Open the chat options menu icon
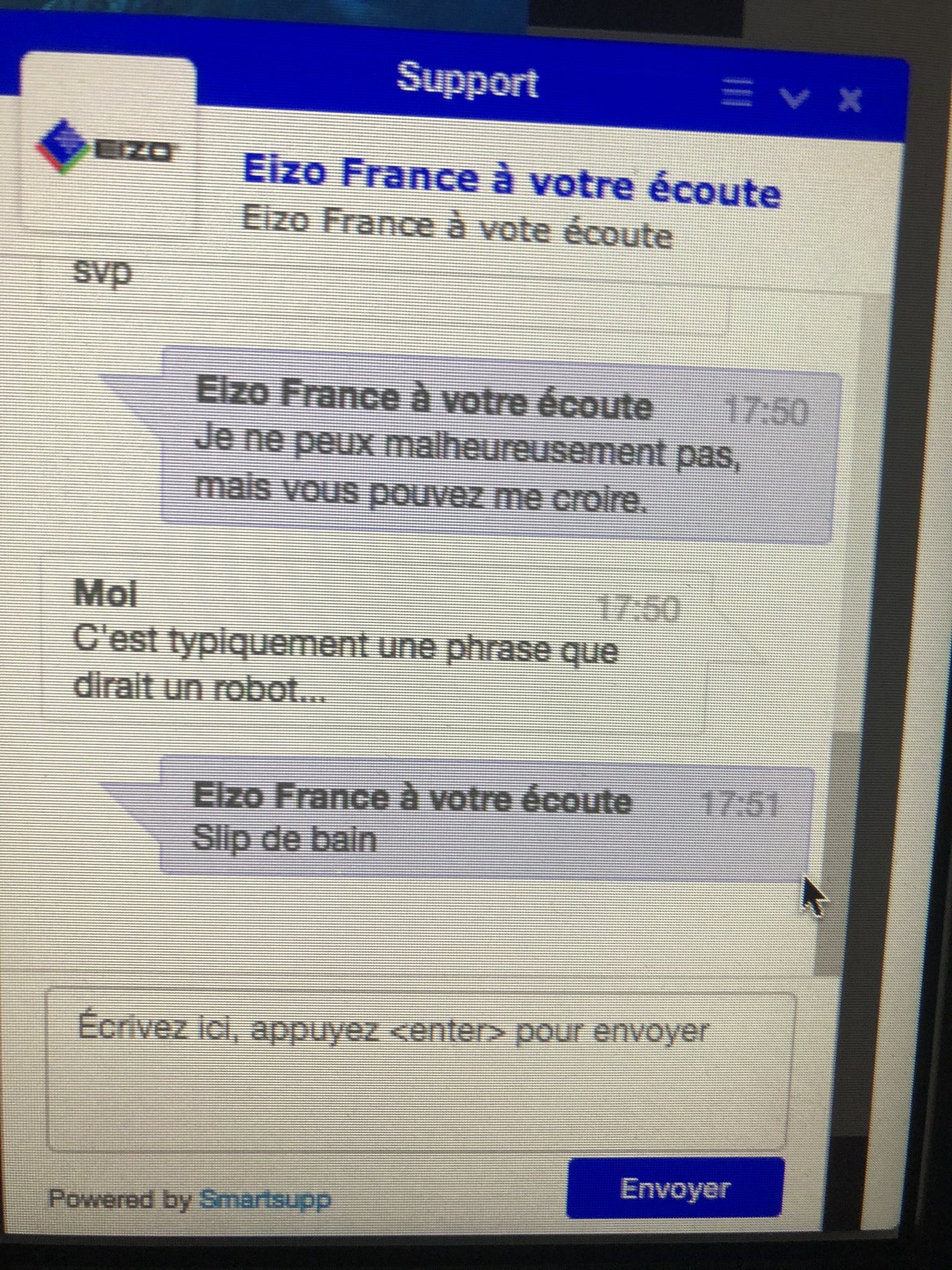952x1270 pixels. [738, 94]
